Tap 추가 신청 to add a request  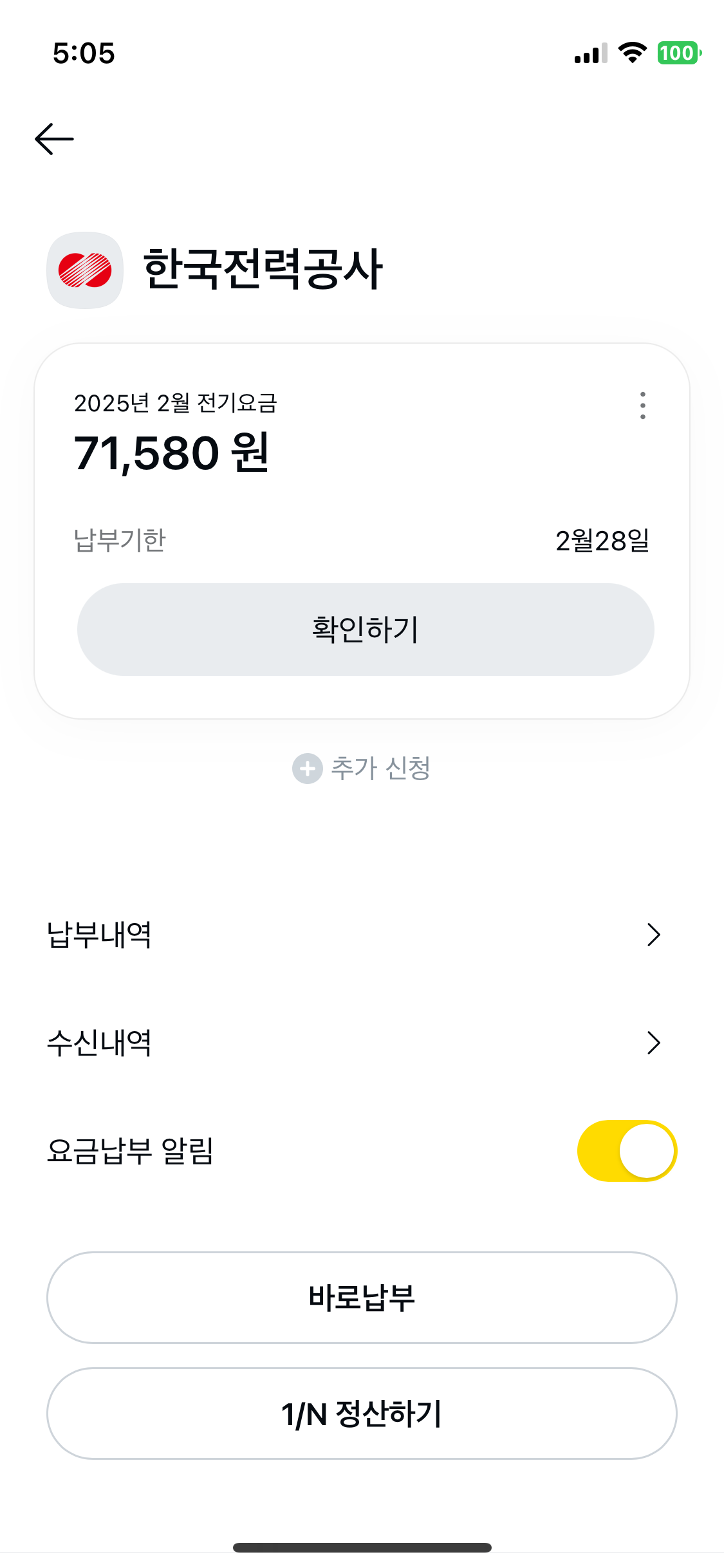362,768
